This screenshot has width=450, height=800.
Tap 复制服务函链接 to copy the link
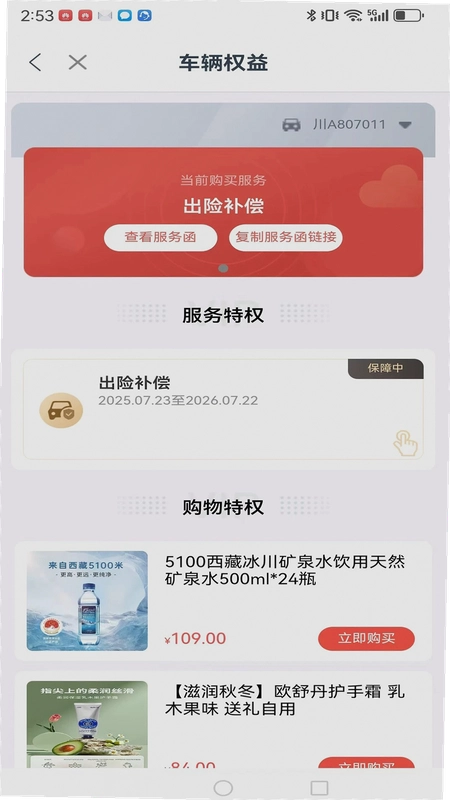coord(286,238)
